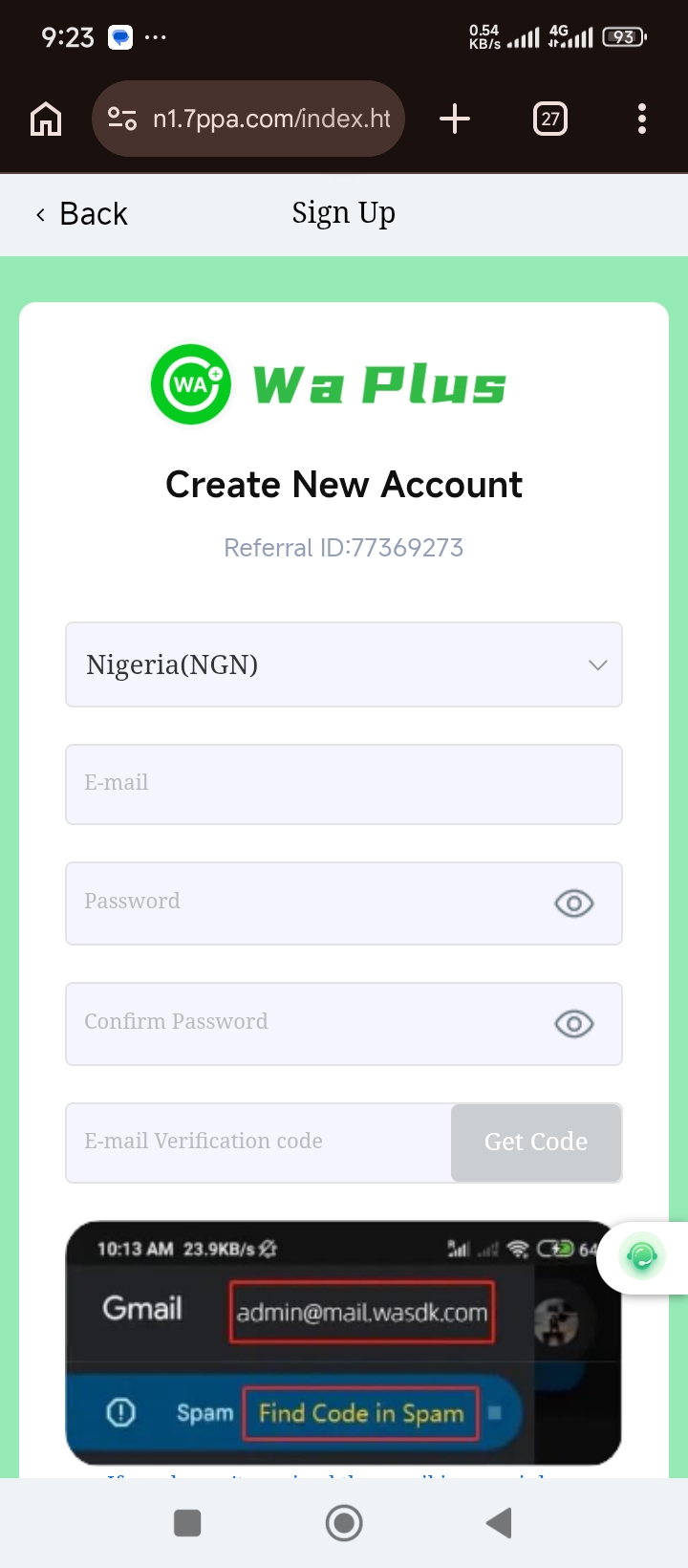Go back from the Sign Up page

point(82,214)
